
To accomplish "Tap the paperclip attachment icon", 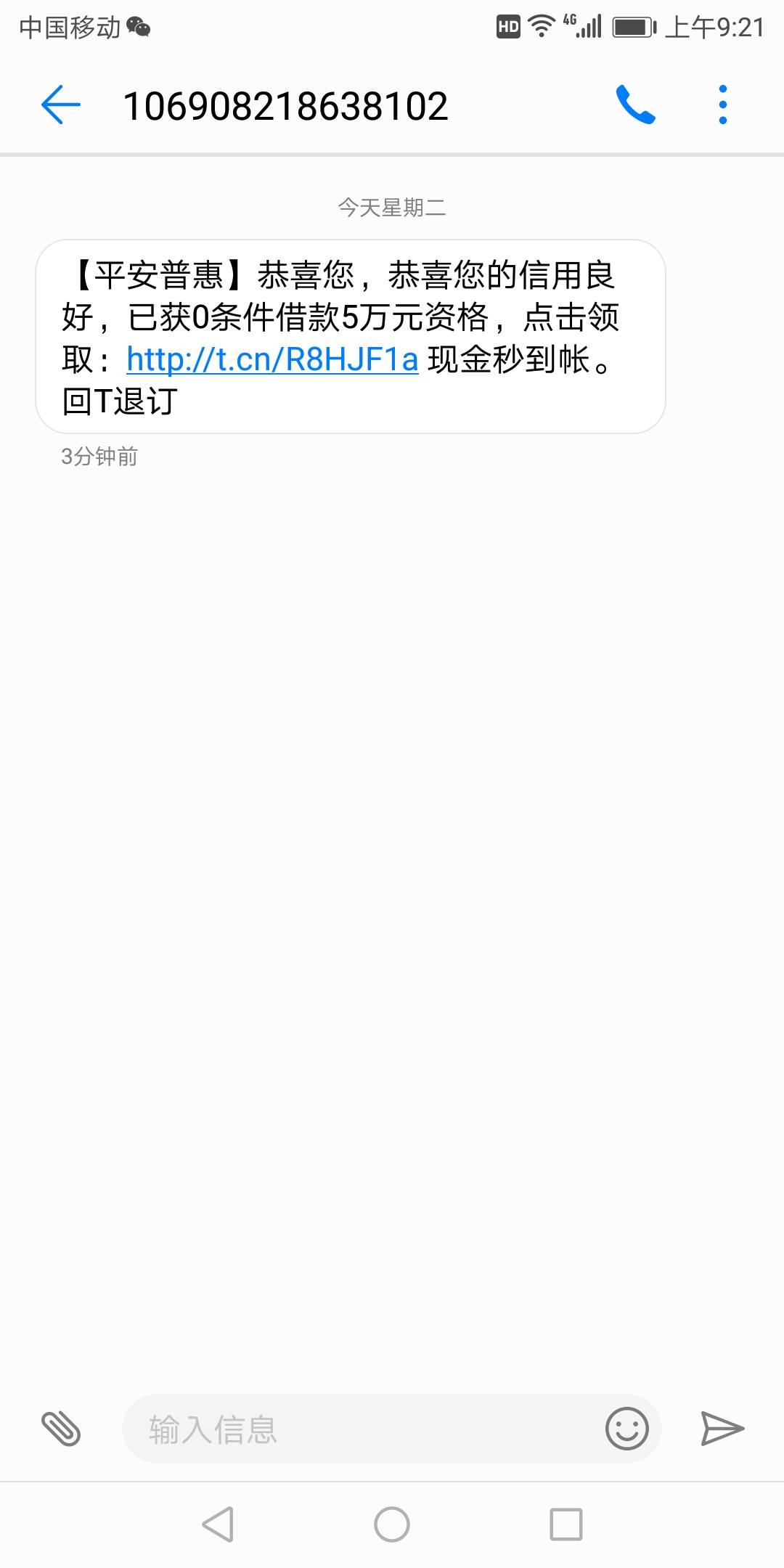I will pos(61,1429).
